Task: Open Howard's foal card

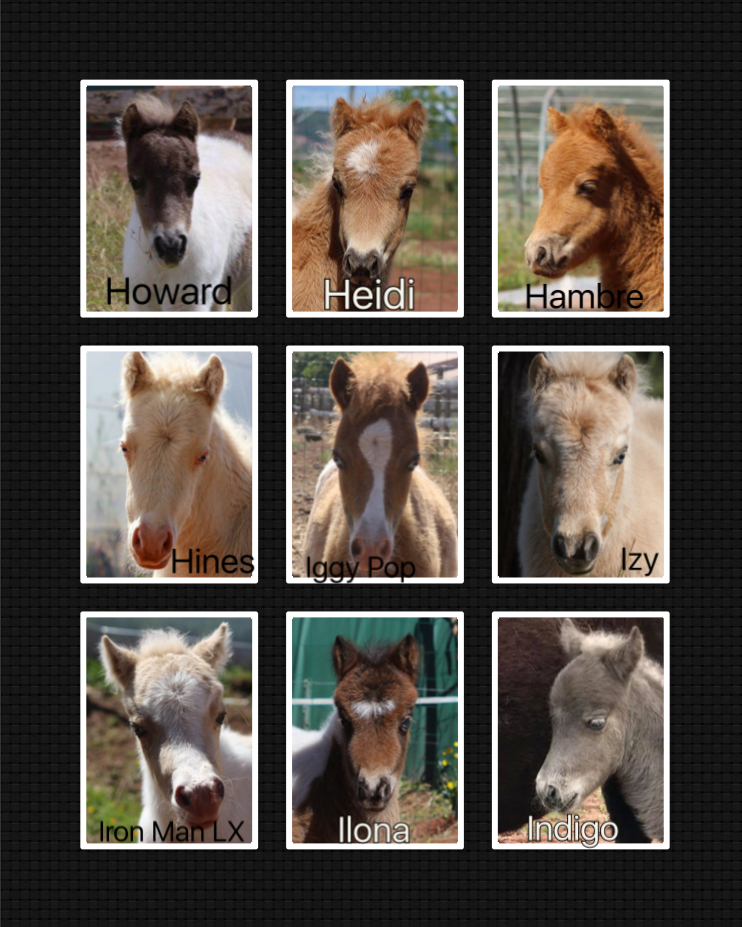Action: point(169,198)
